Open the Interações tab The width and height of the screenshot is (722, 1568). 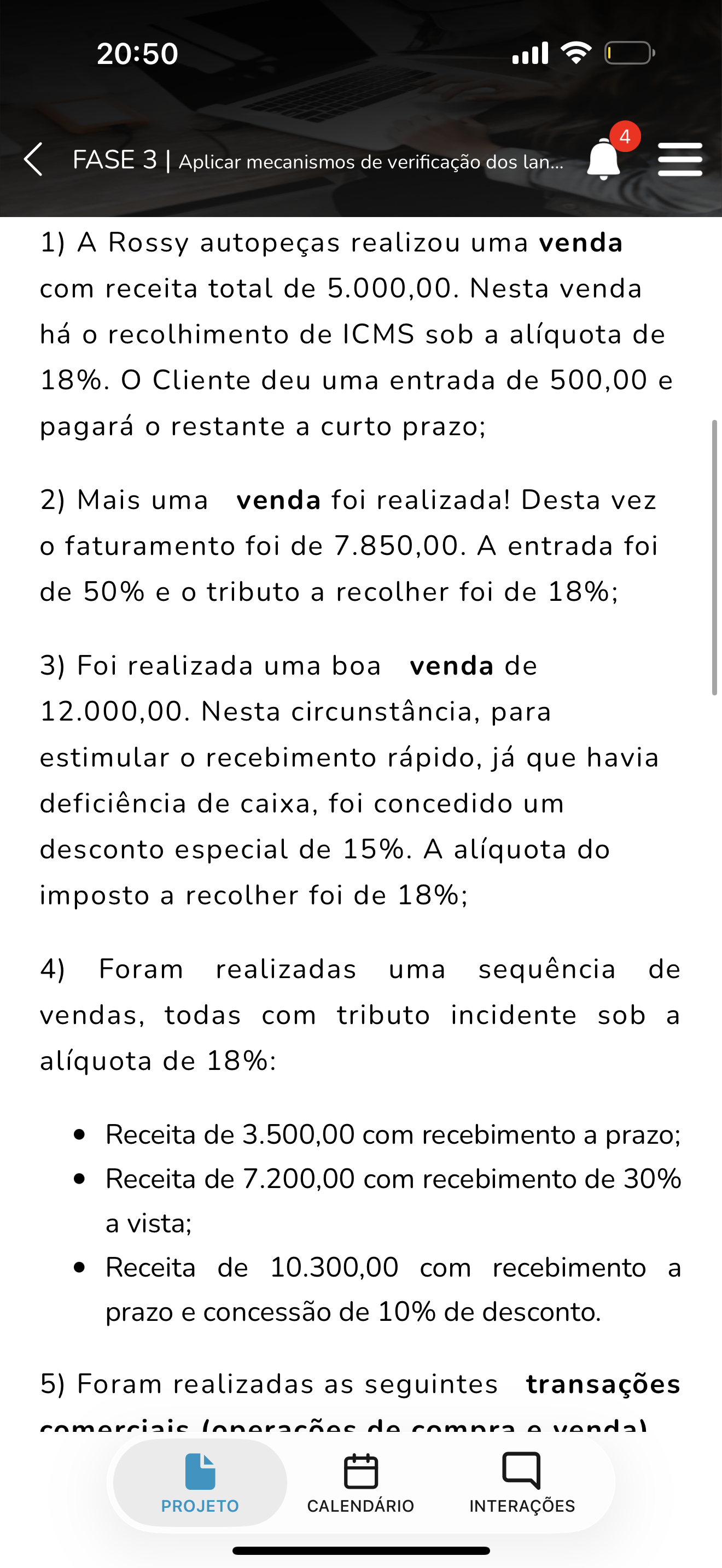522,1483
